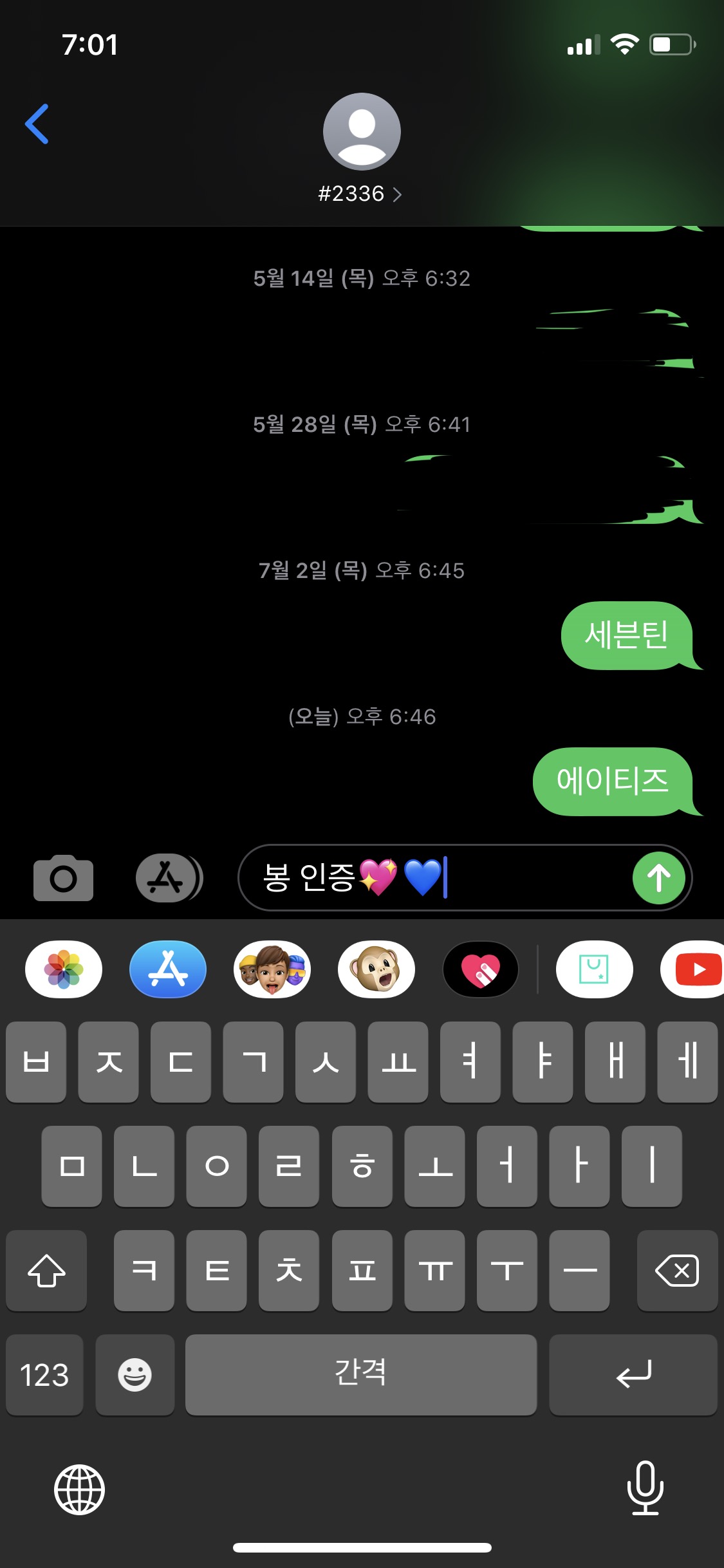Tap the 간격 spacebar key
The height and width of the screenshot is (1568, 724).
[362, 1376]
